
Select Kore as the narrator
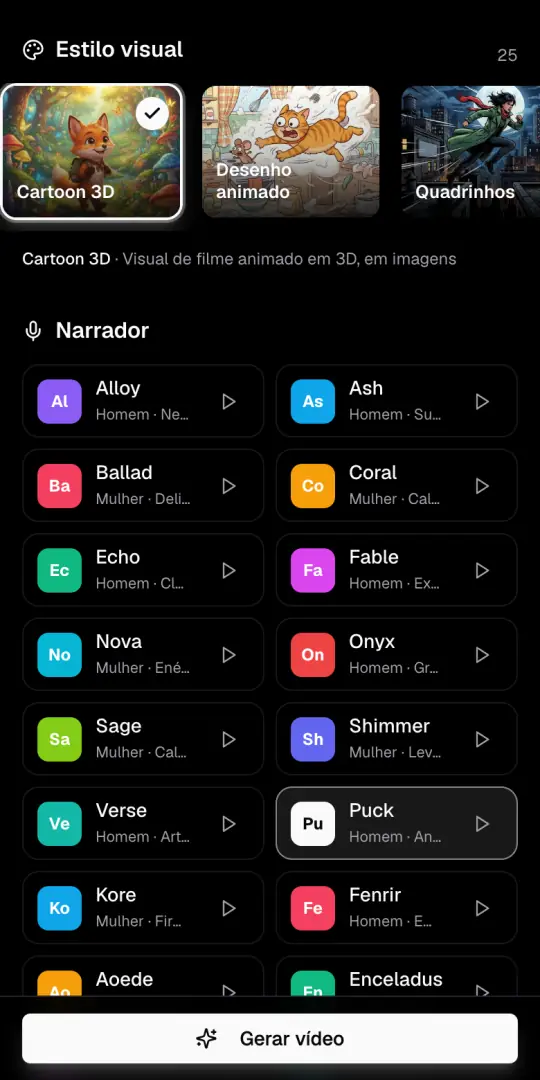click(x=143, y=908)
